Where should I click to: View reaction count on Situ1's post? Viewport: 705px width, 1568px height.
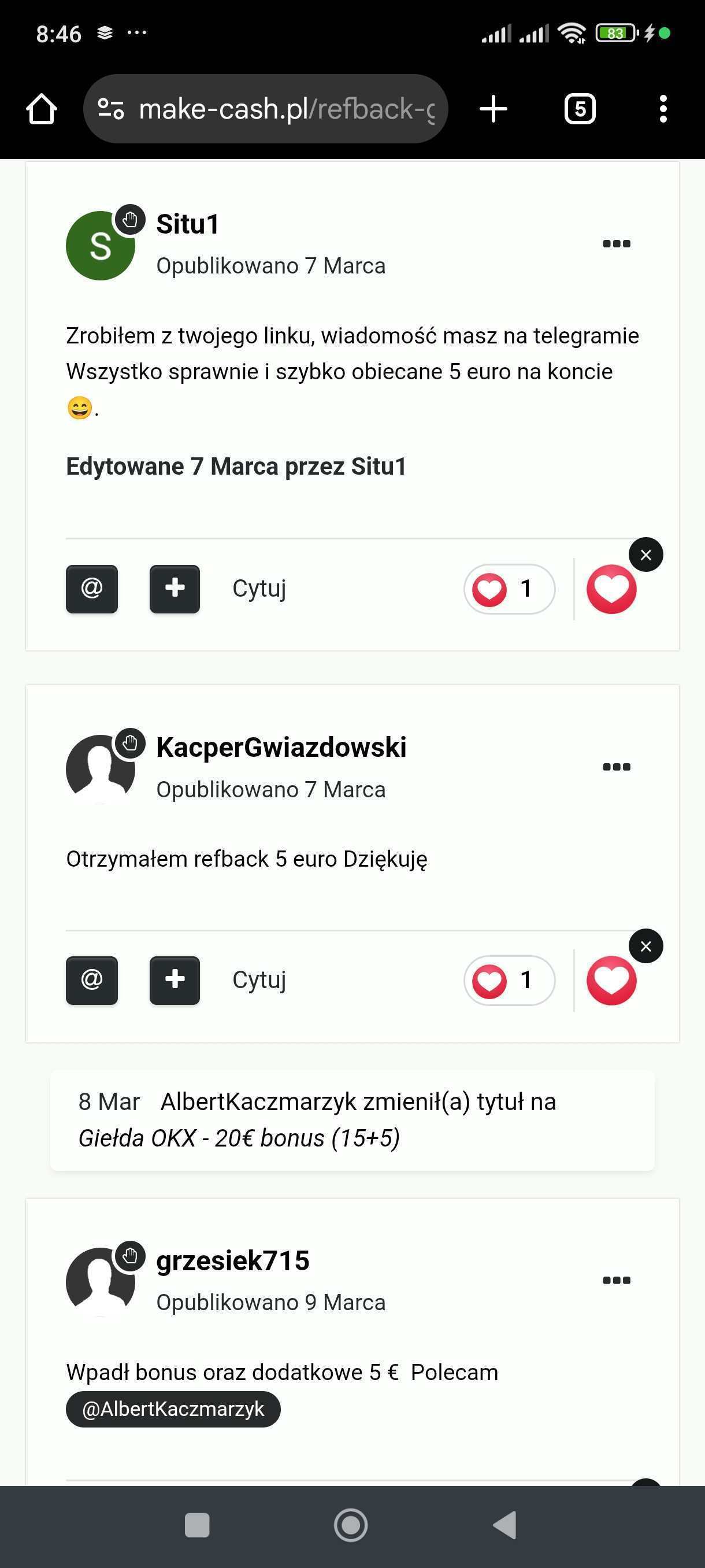509,589
